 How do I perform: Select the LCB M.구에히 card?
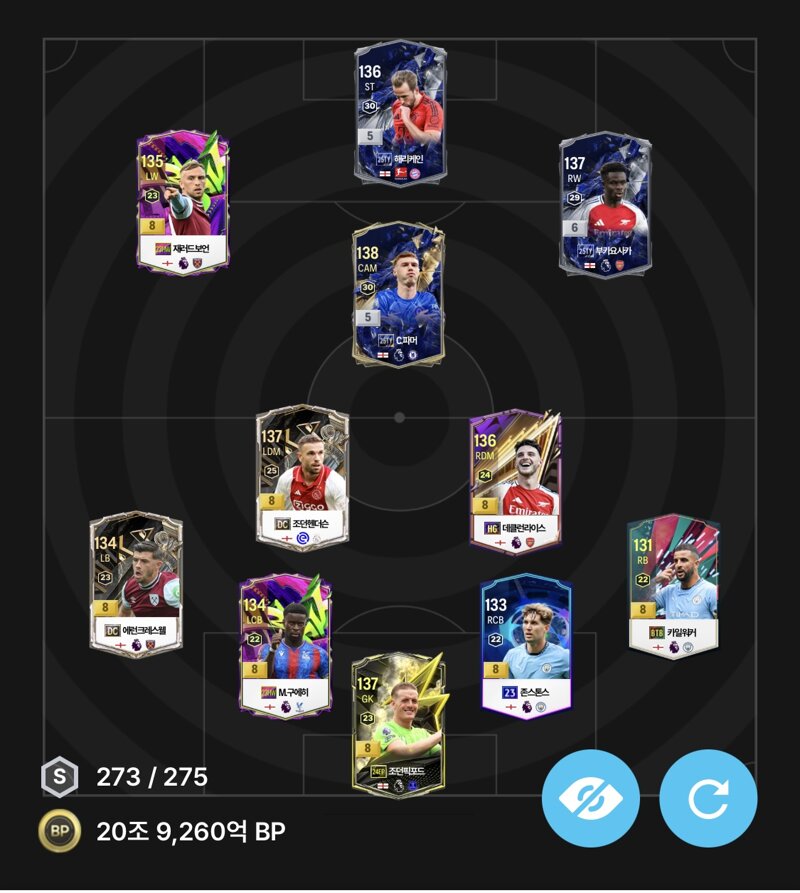click(285, 645)
